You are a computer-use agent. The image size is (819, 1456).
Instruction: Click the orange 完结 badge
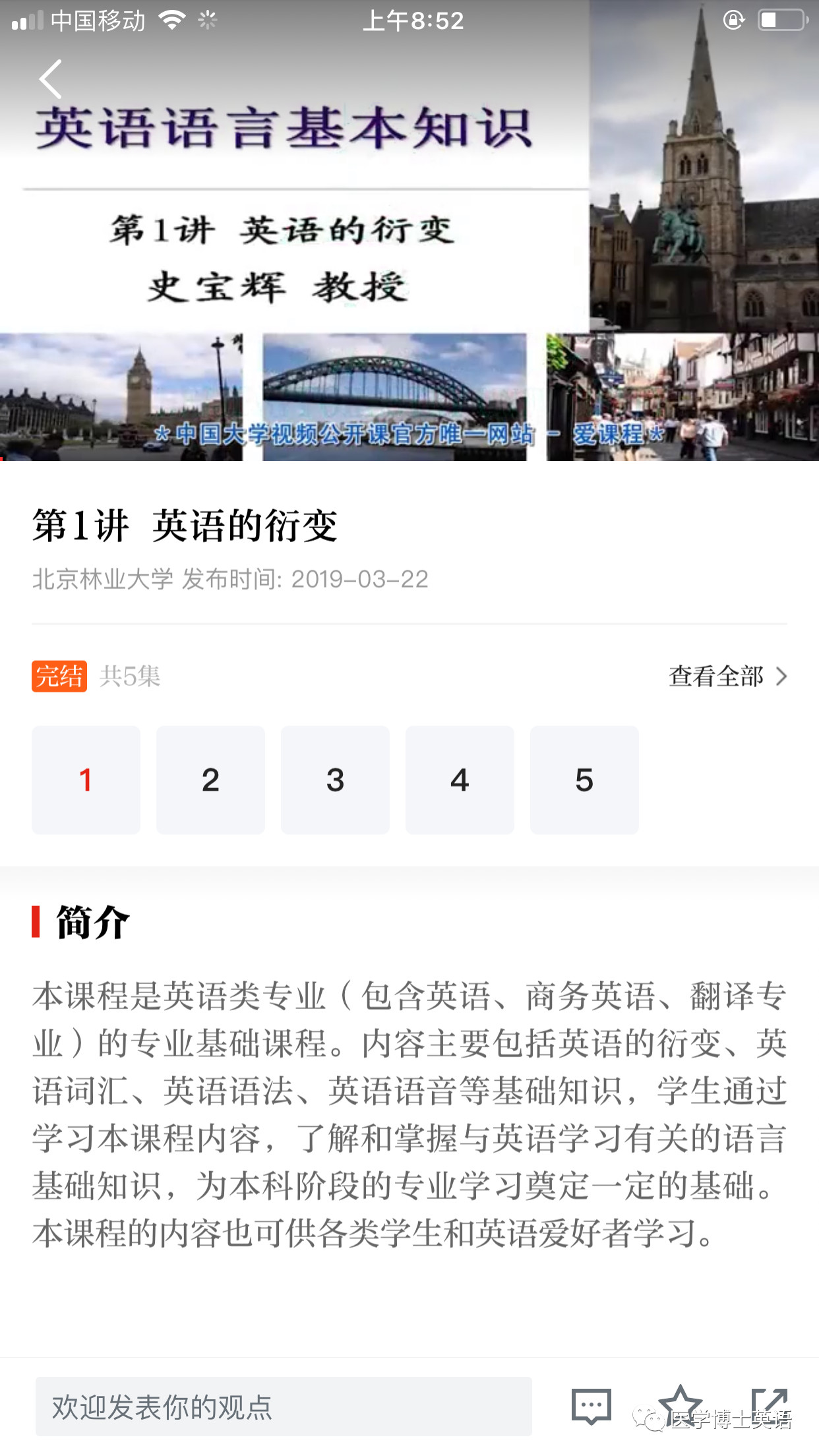(59, 676)
